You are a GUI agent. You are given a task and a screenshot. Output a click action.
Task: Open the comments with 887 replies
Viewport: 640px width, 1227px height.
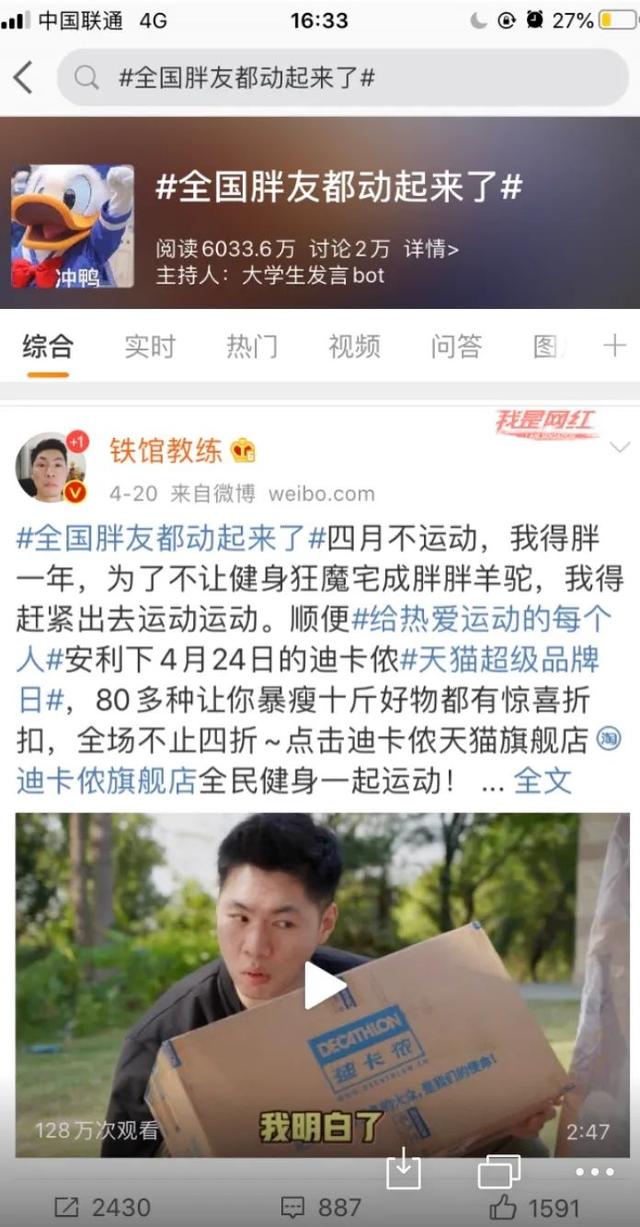[x=321, y=1207]
